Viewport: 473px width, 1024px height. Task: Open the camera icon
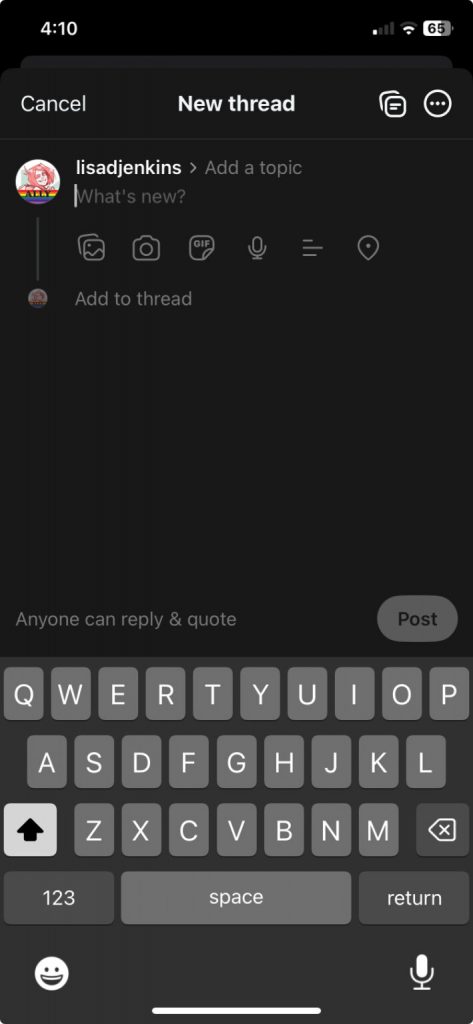146,248
